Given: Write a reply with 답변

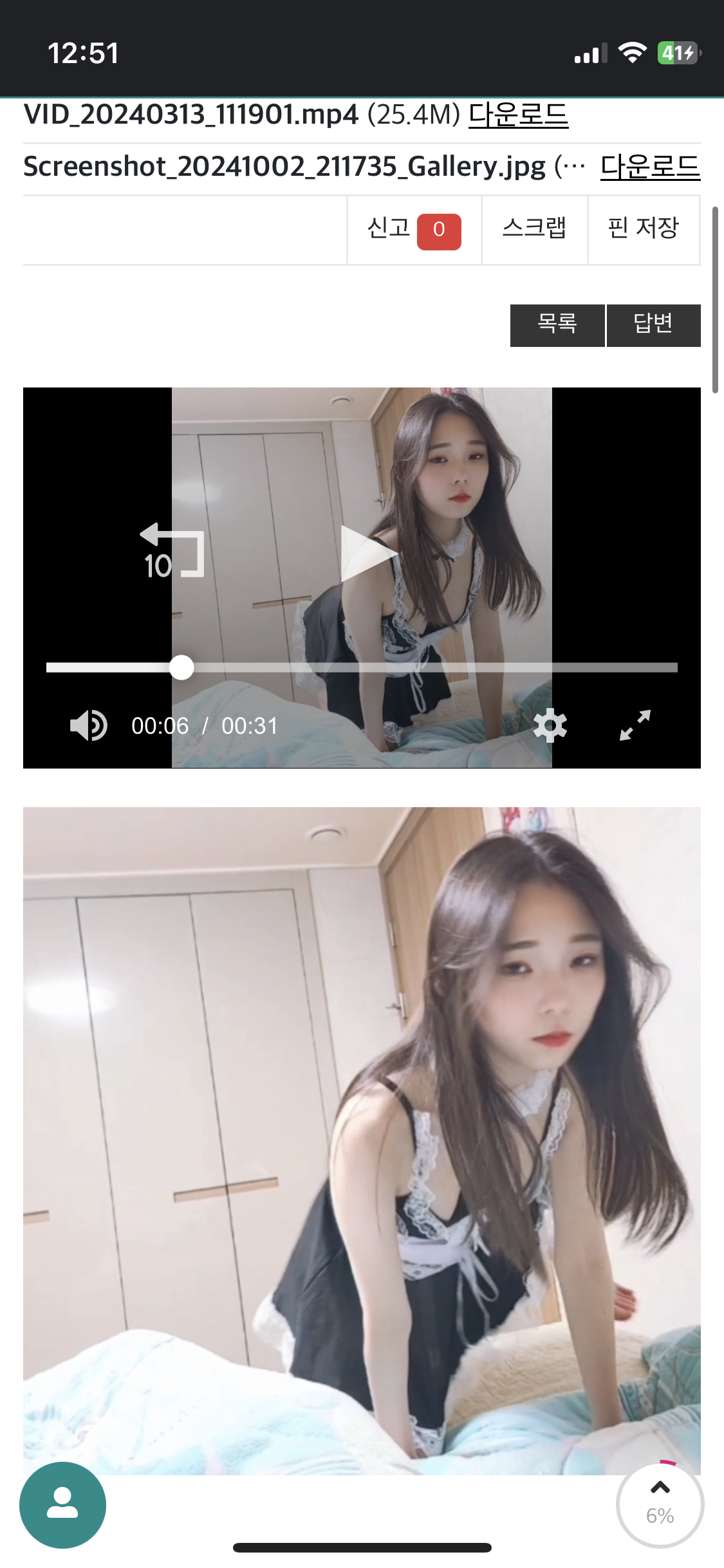Looking at the screenshot, I should pos(653,325).
